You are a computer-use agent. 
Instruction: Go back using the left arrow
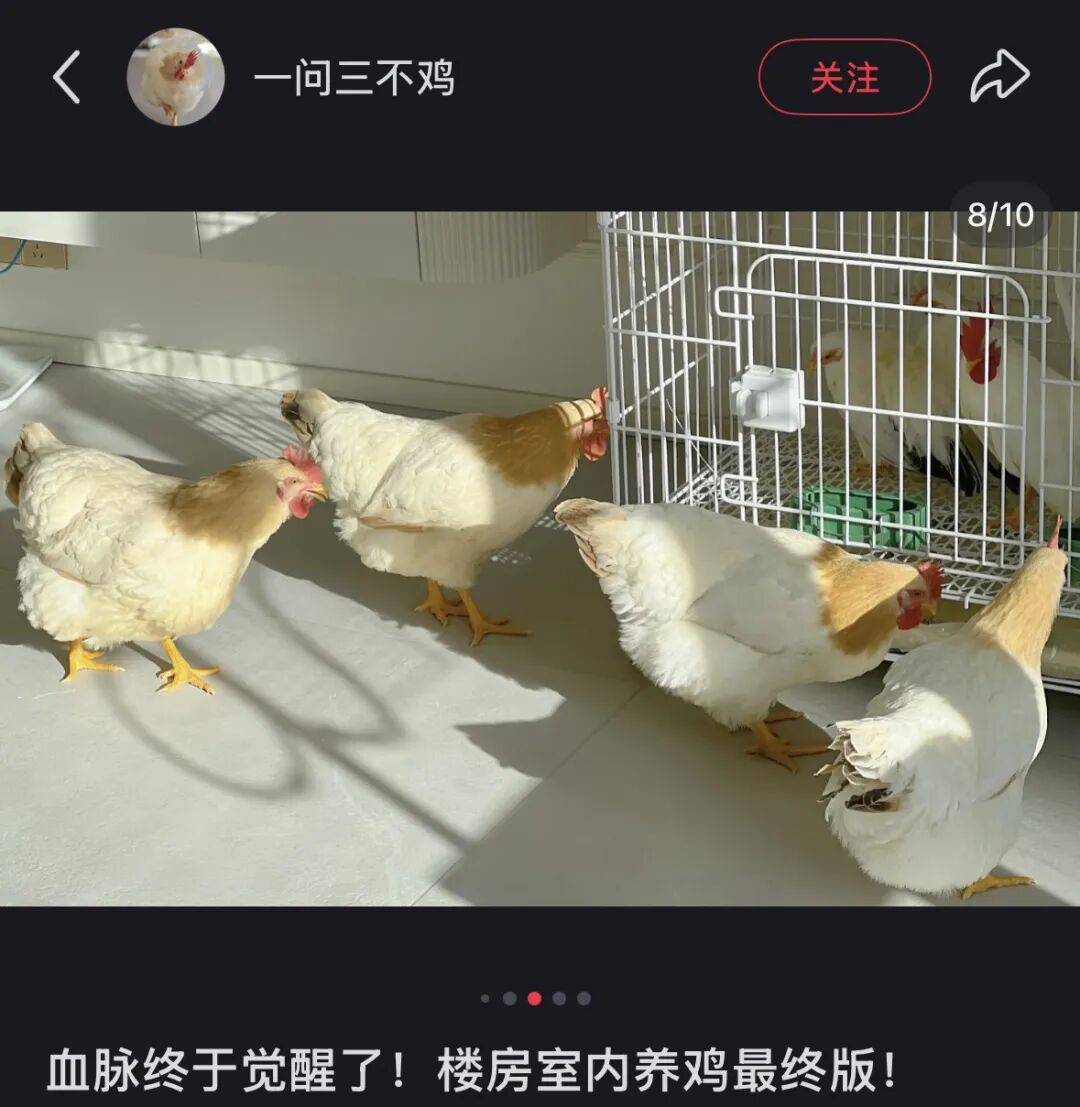(67, 78)
